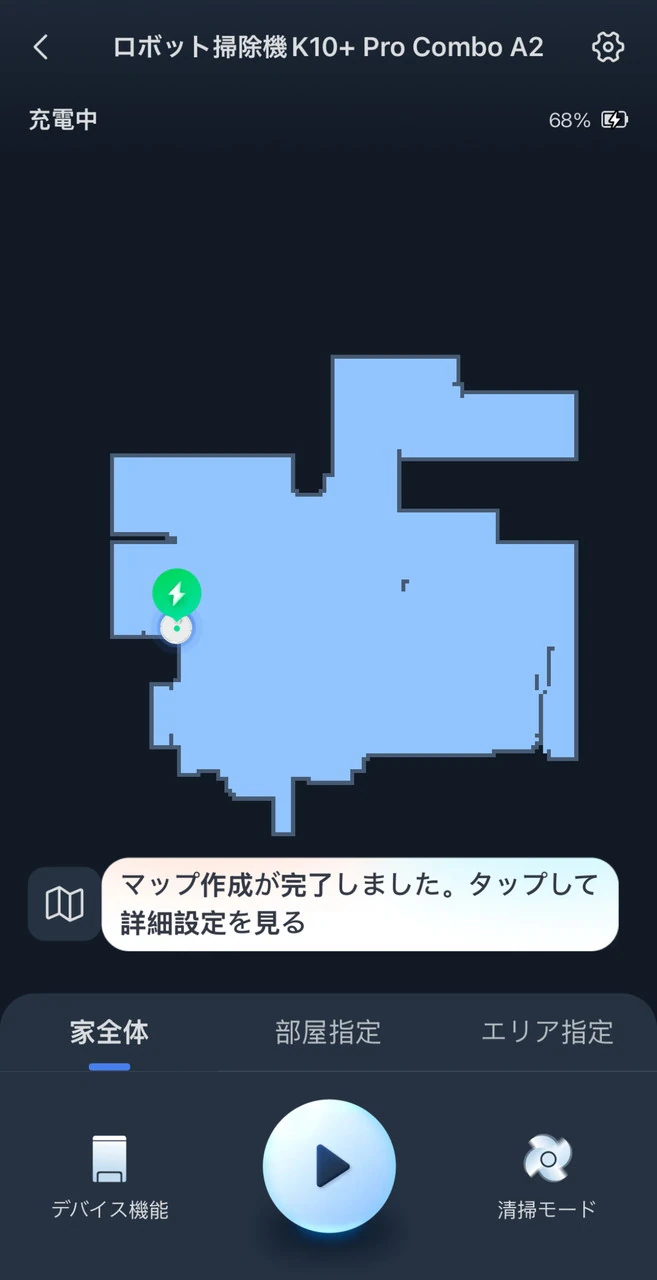Open the map management icon
Image resolution: width=657 pixels, height=1280 pixels.
pos(65,904)
